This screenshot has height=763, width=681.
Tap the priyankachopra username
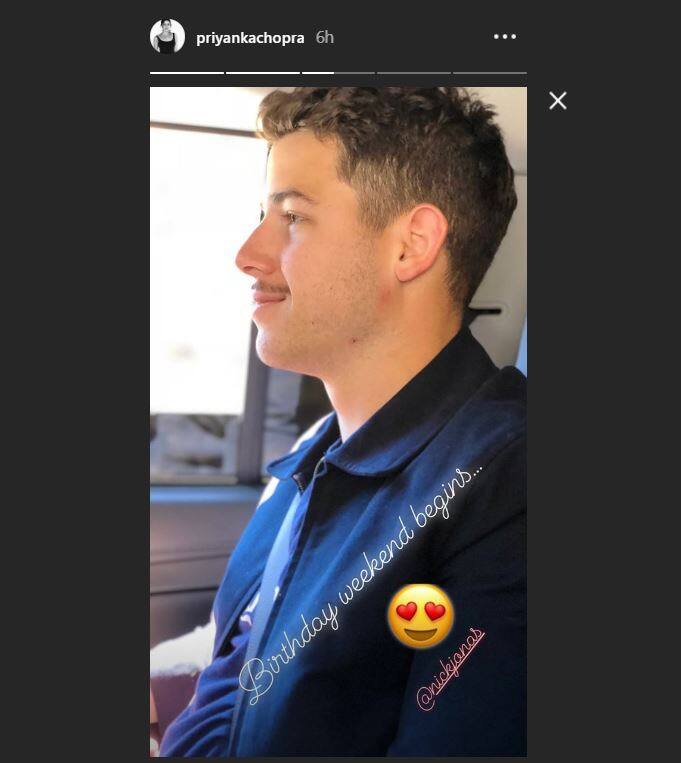250,38
